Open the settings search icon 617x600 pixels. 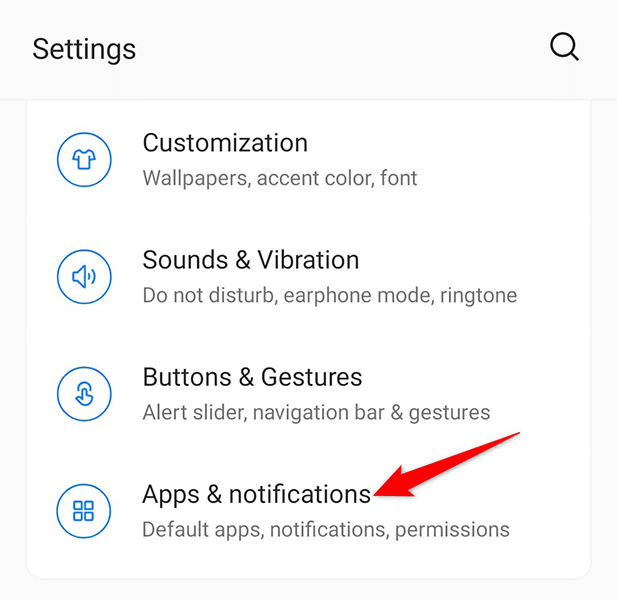point(565,47)
